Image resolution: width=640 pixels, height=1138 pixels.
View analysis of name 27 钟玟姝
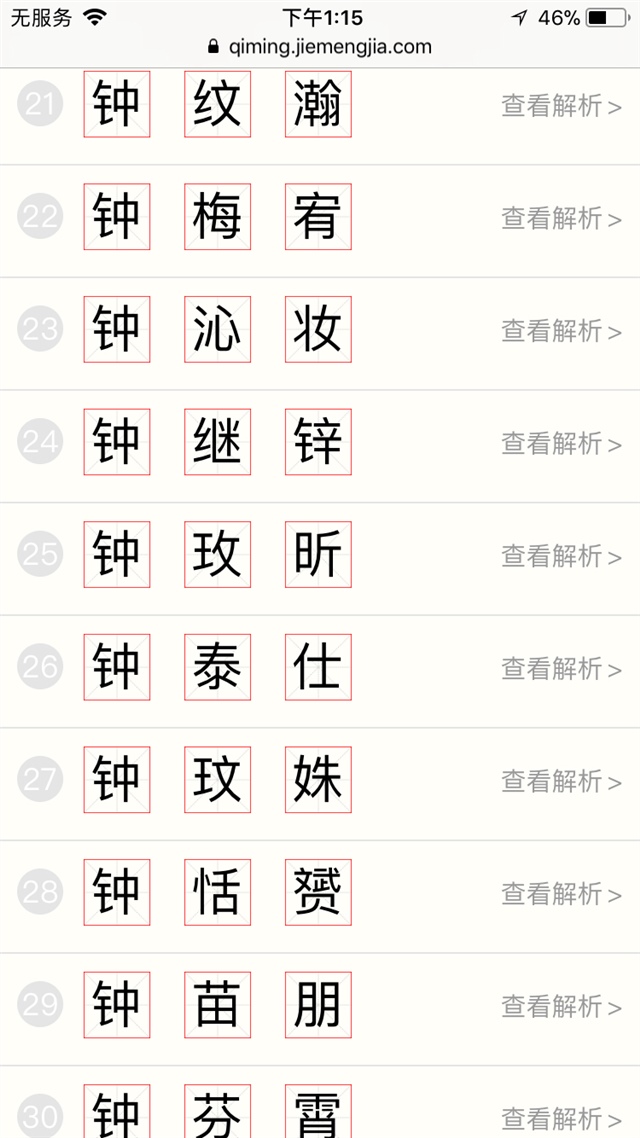(x=561, y=780)
